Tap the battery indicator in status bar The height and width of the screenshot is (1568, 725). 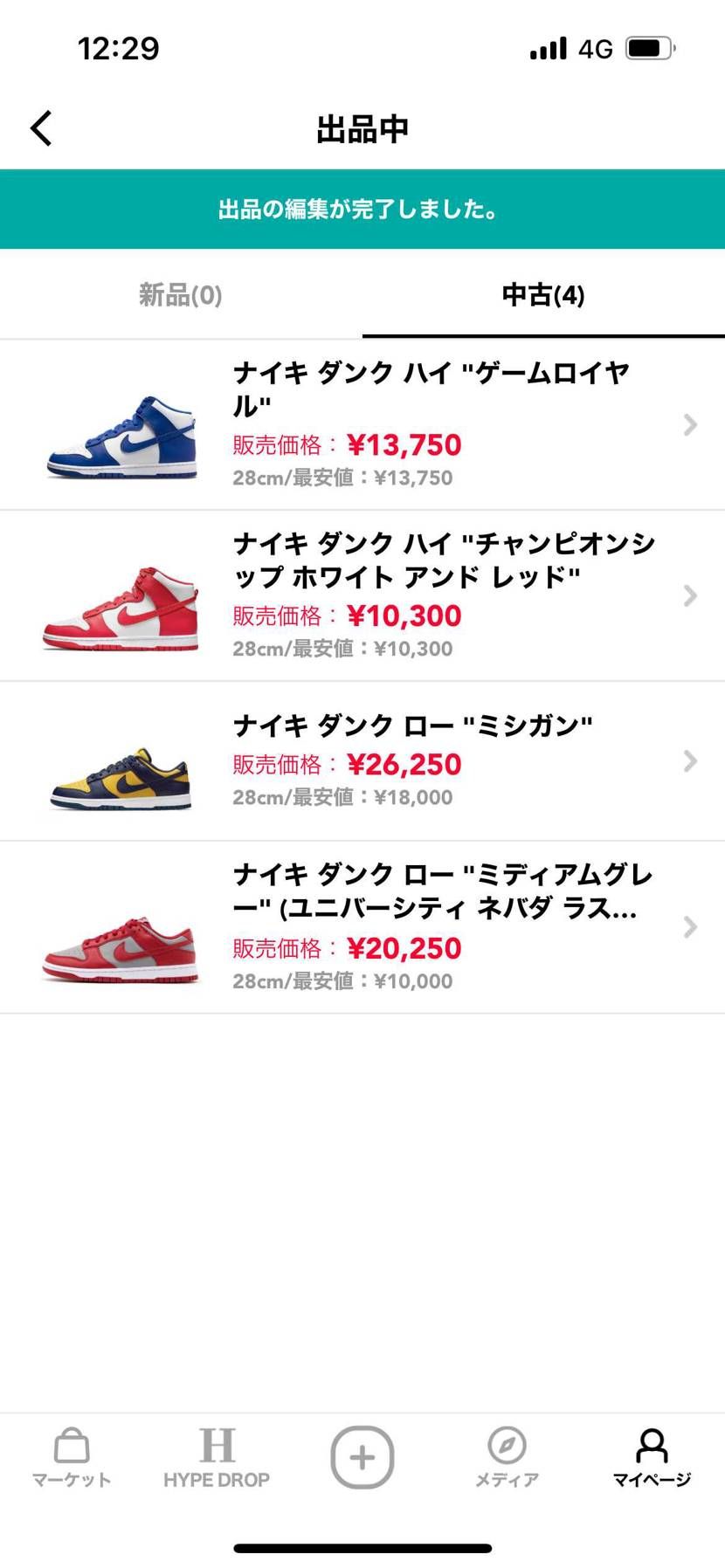648,48
